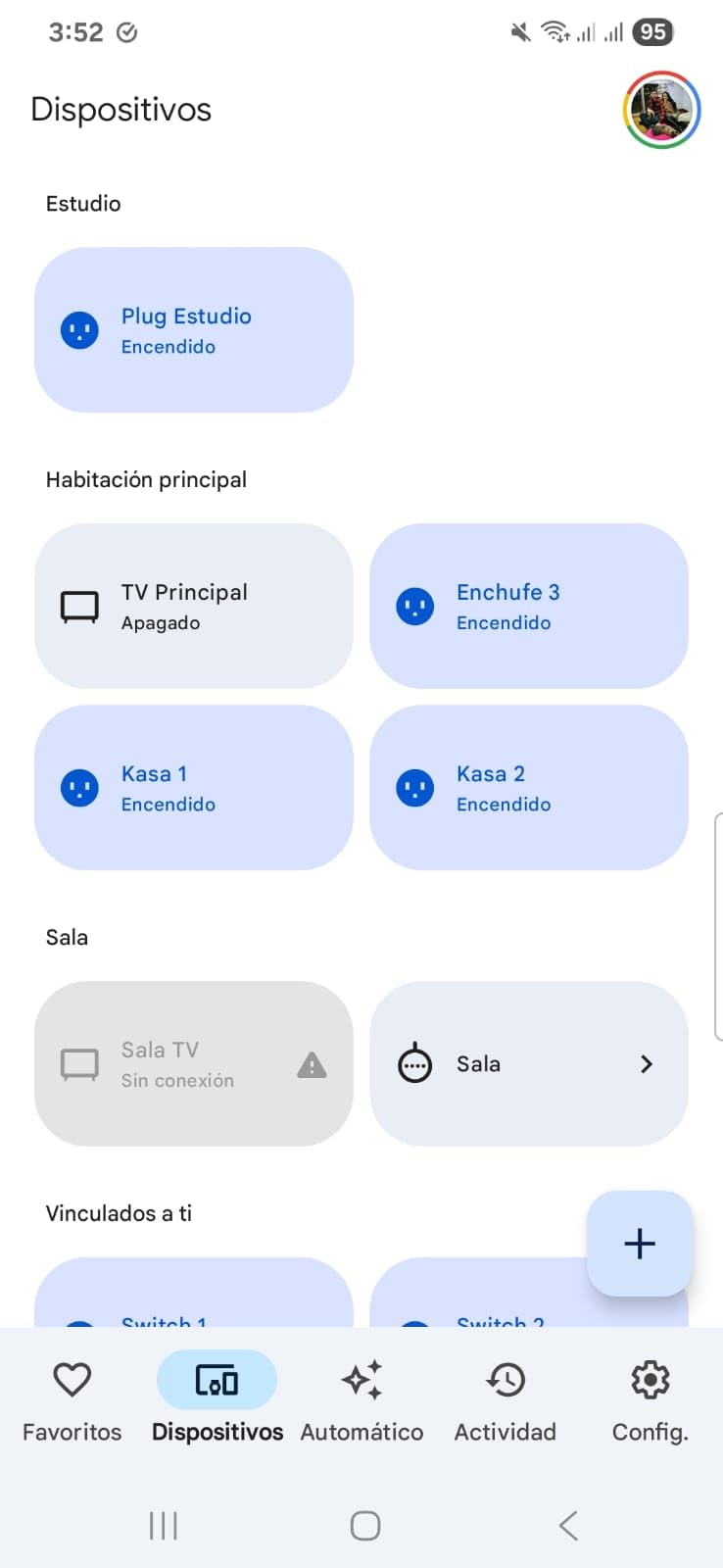
Task: Open the Sala speaker group
Action: (528, 1064)
